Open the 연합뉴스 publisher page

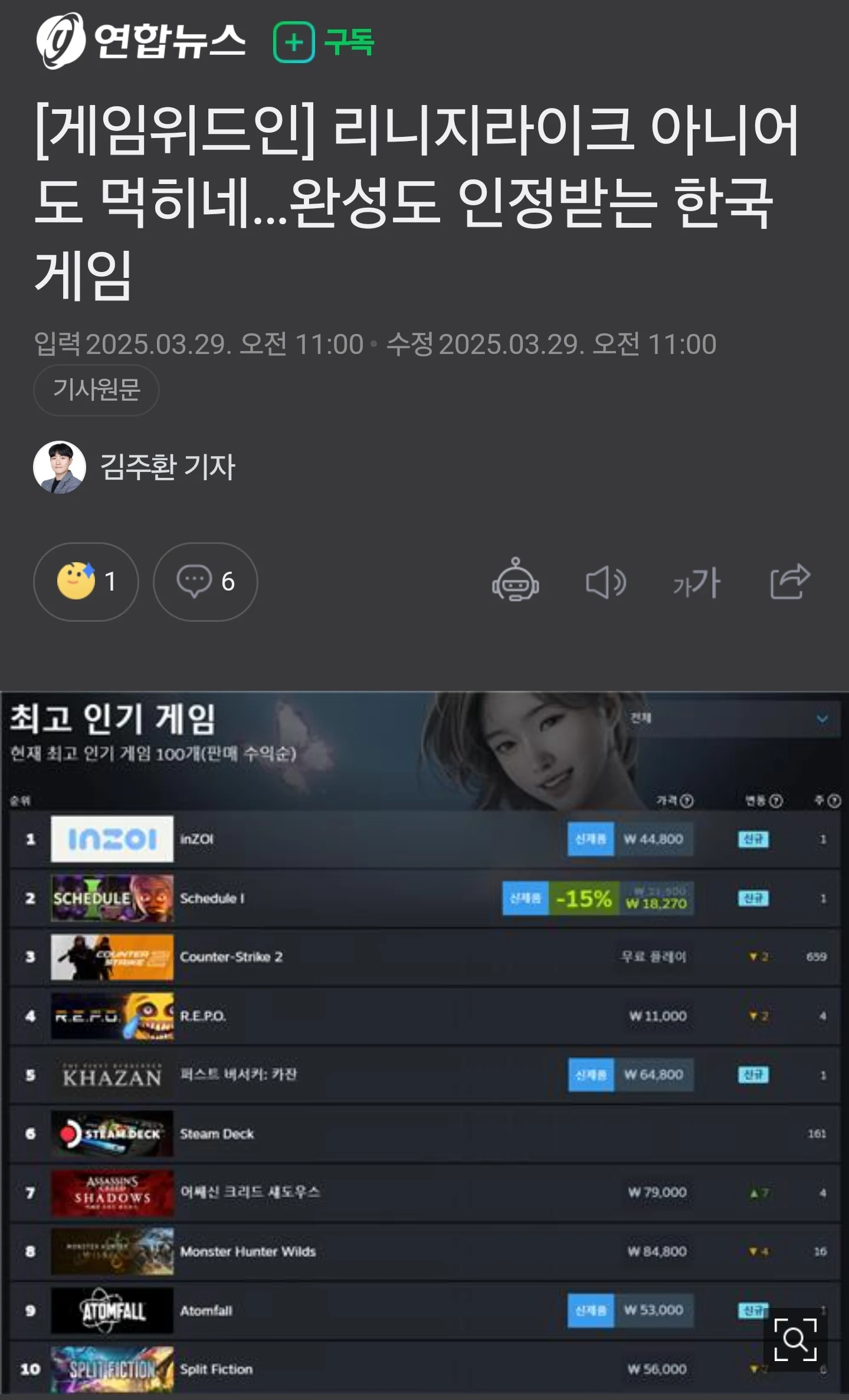[x=140, y=41]
